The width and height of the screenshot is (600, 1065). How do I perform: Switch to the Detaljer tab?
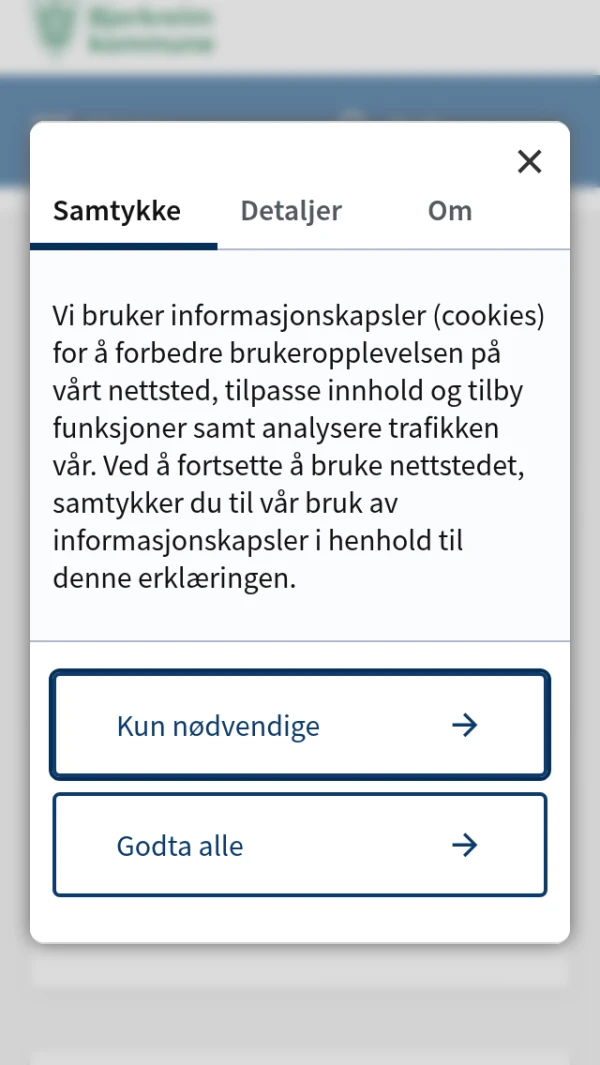point(291,211)
